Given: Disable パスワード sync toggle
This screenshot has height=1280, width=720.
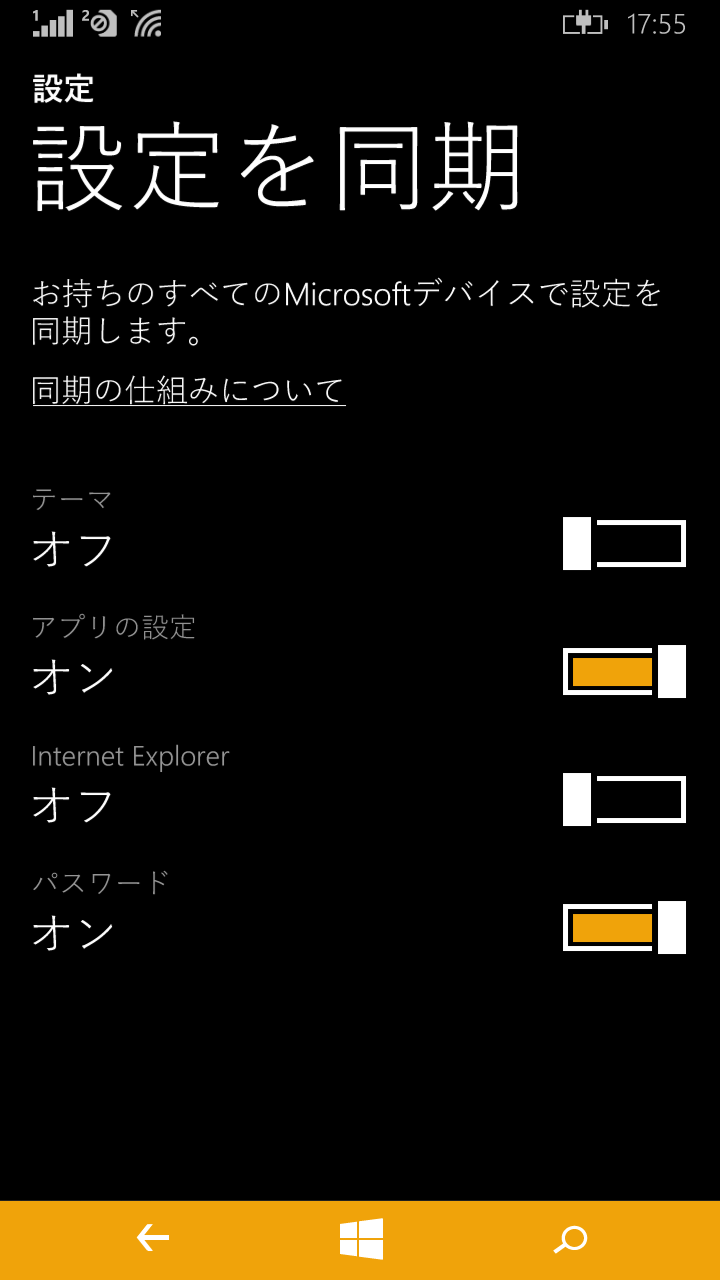Looking at the screenshot, I should pyautogui.click(x=624, y=927).
